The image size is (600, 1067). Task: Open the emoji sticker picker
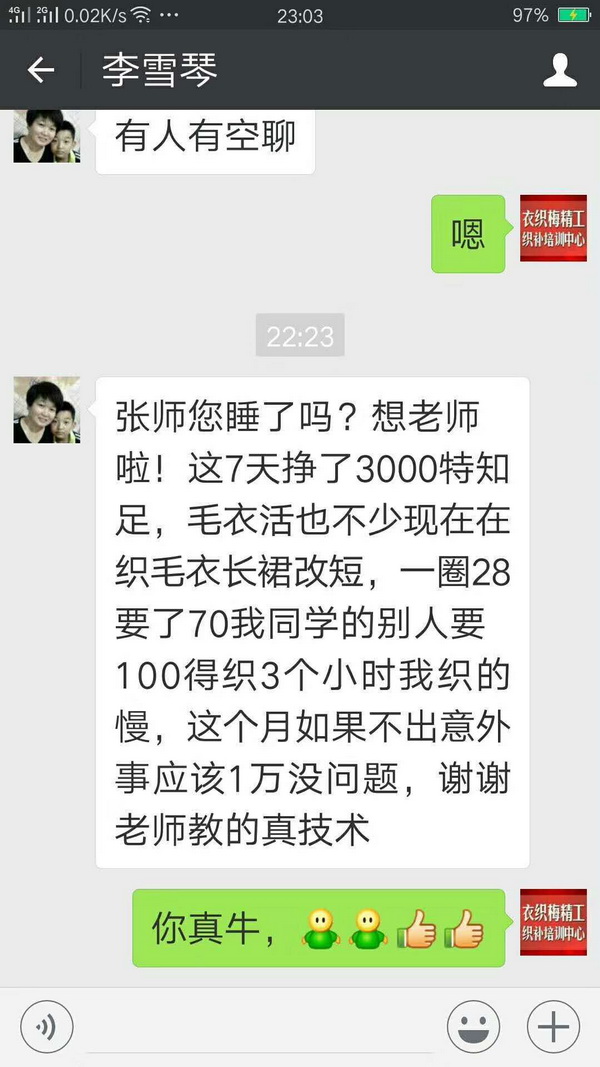coord(474,1026)
